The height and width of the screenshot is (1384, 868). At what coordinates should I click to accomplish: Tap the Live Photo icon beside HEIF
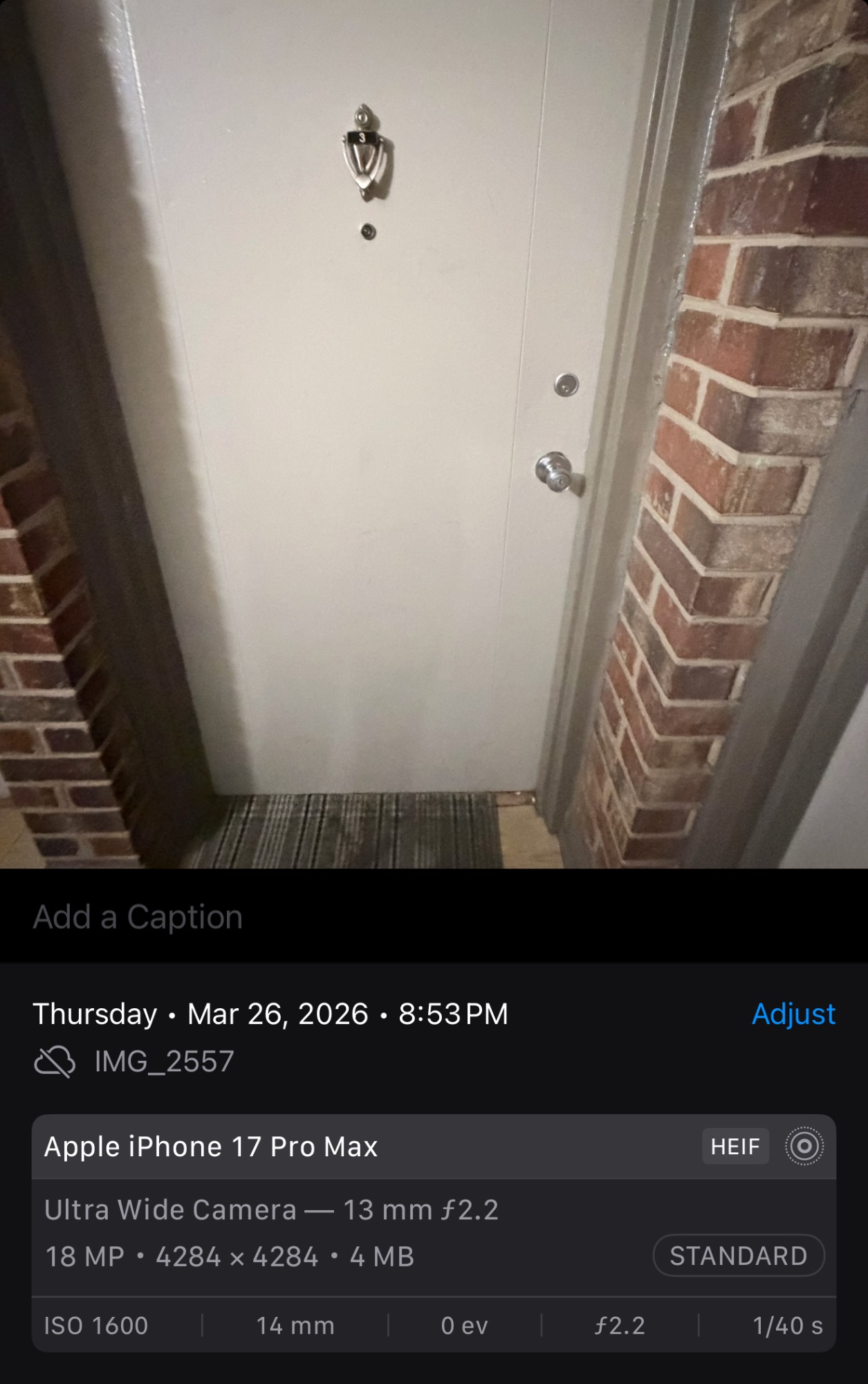point(804,1147)
